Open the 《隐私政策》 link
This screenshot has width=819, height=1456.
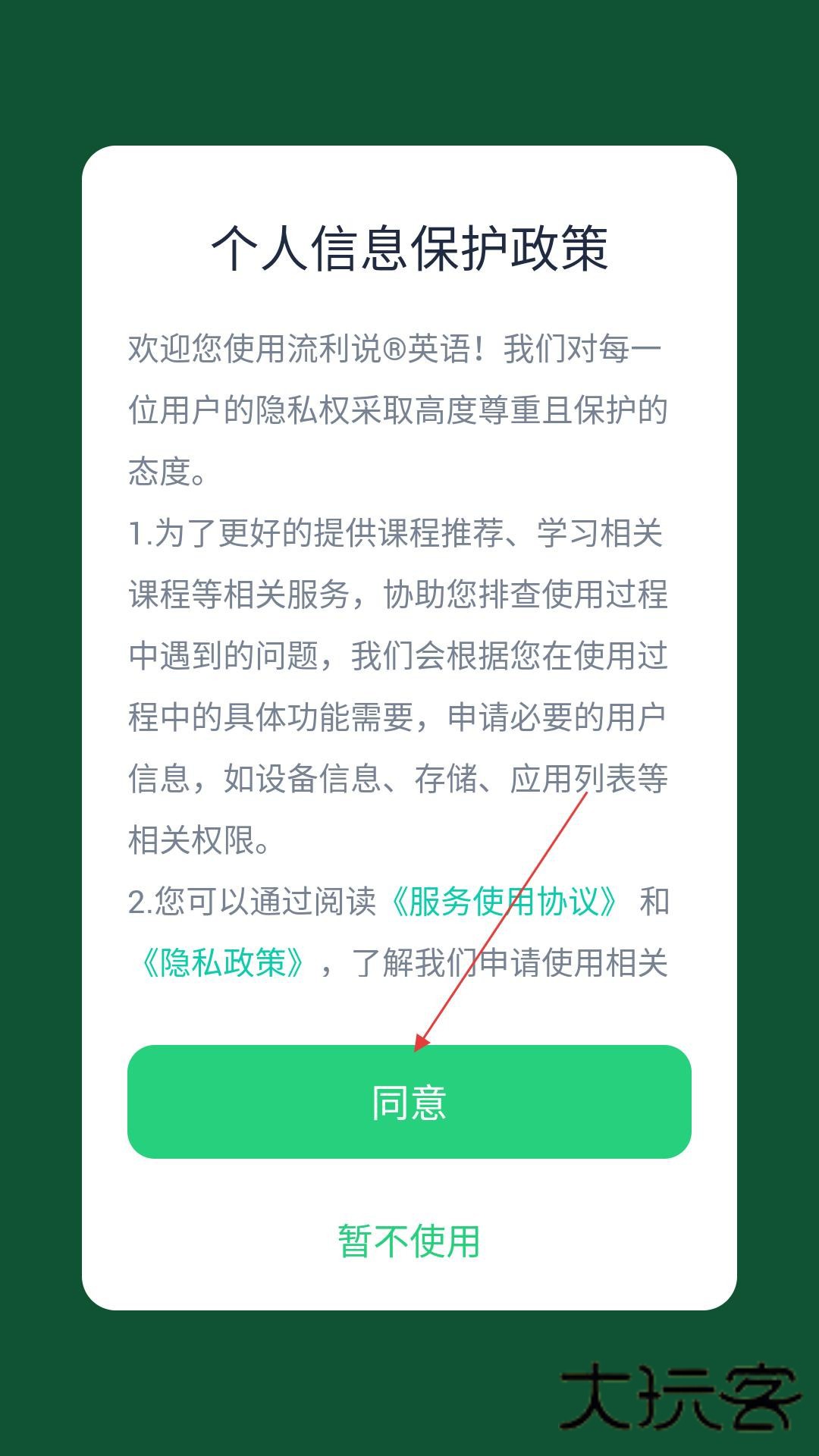click(222, 963)
